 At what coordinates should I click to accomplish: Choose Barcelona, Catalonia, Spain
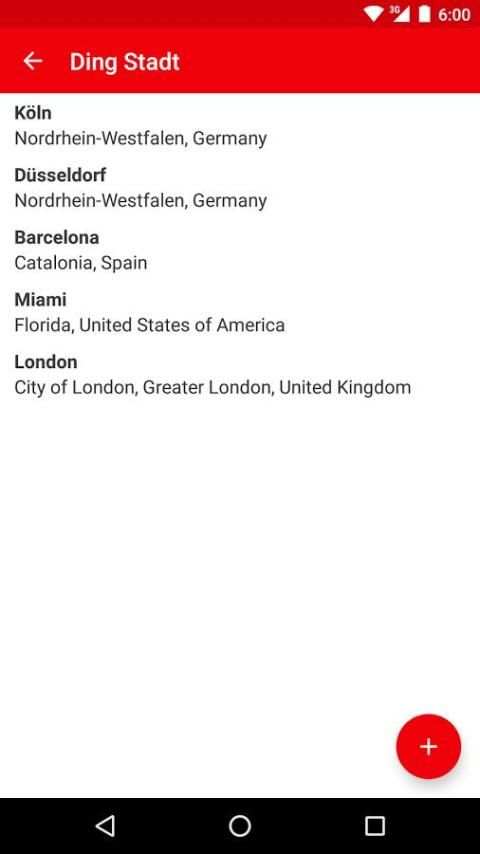(x=240, y=250)
